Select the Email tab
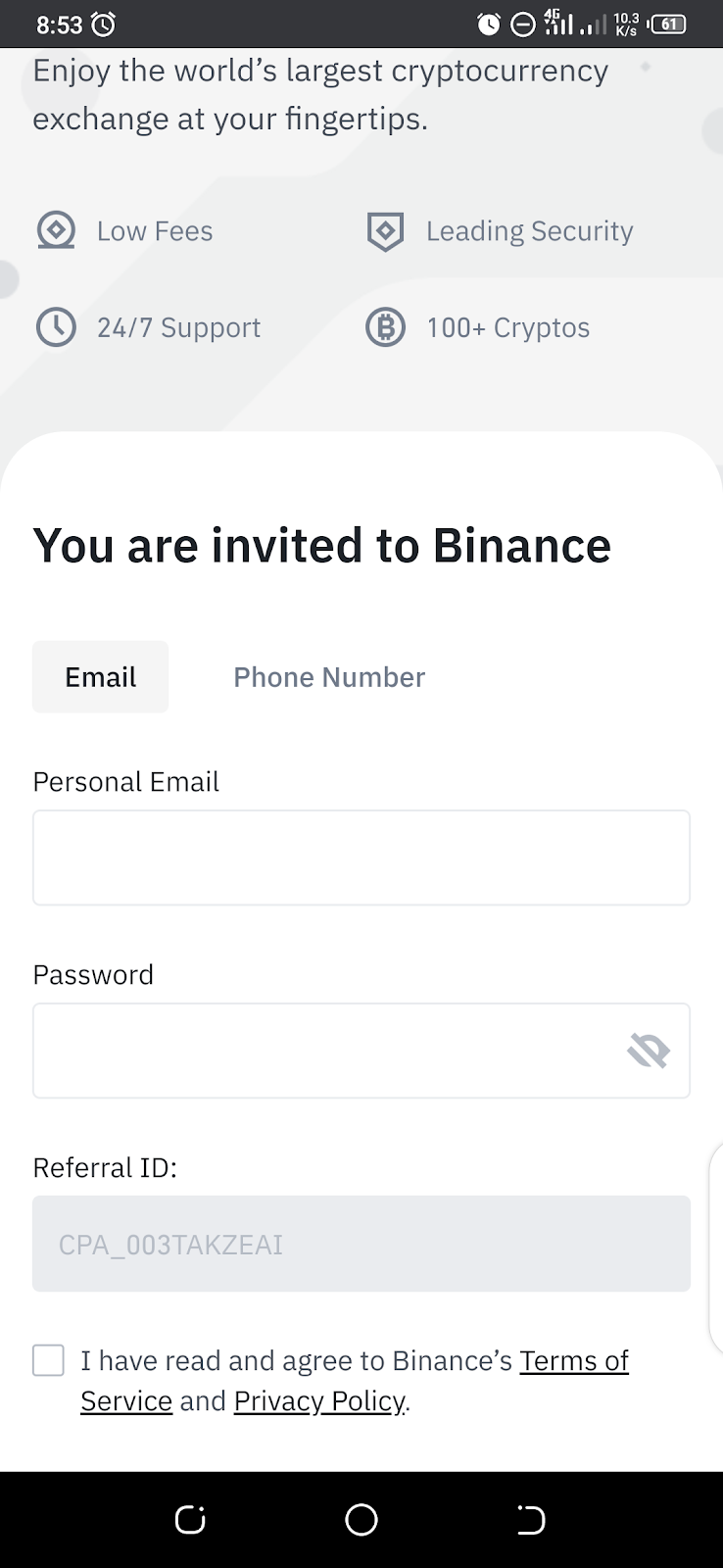This screenshot has width=723, height=1568. coord(101,677)
